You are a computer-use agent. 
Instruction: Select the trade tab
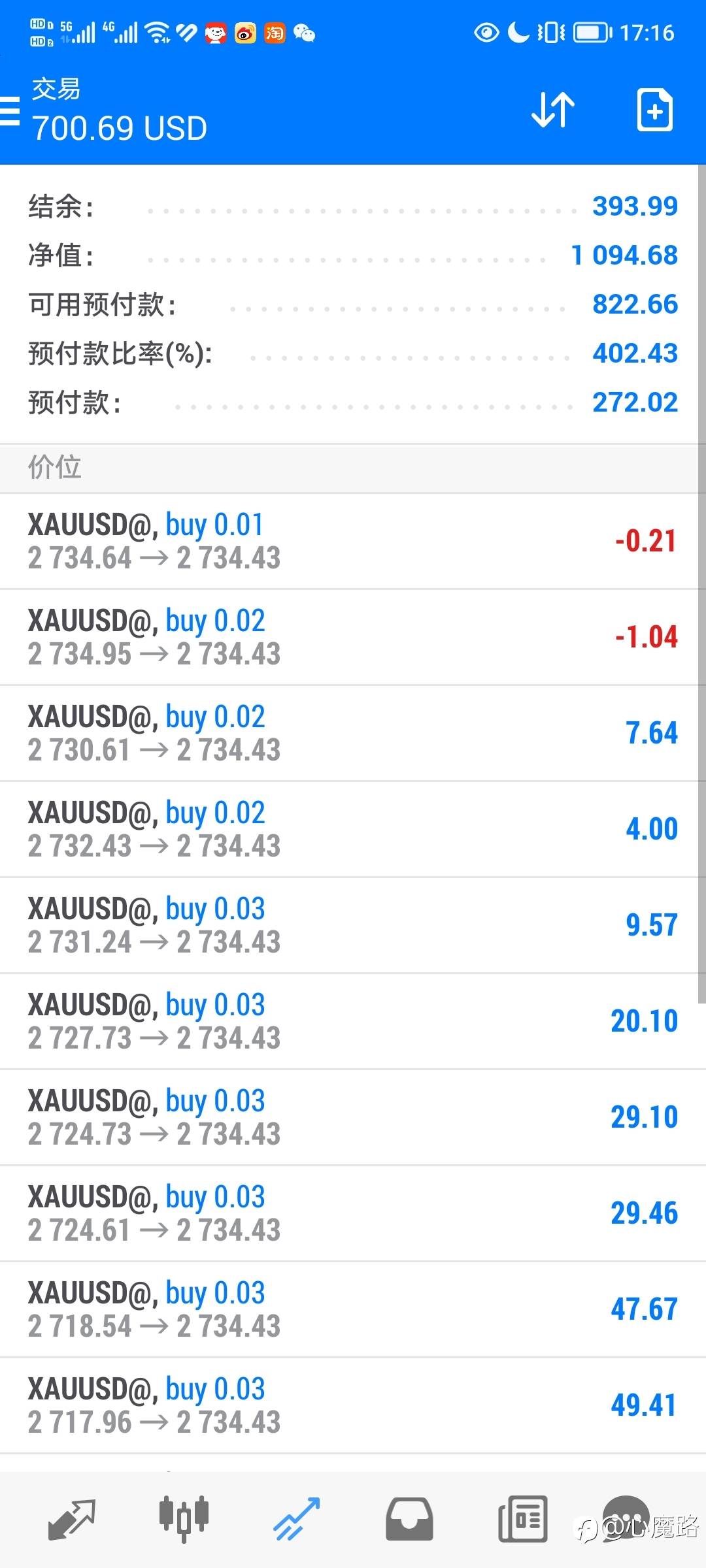297,1519
